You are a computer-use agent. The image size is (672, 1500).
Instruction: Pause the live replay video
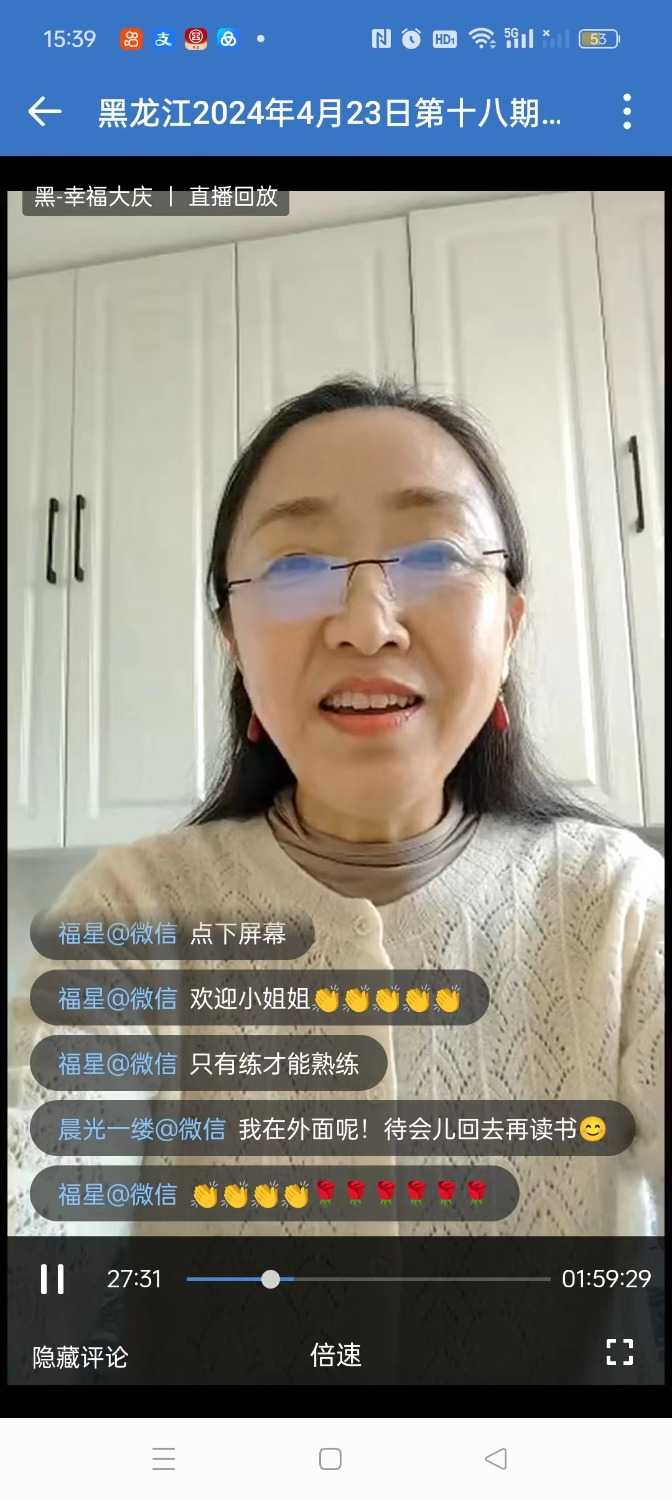point(52,1279)
